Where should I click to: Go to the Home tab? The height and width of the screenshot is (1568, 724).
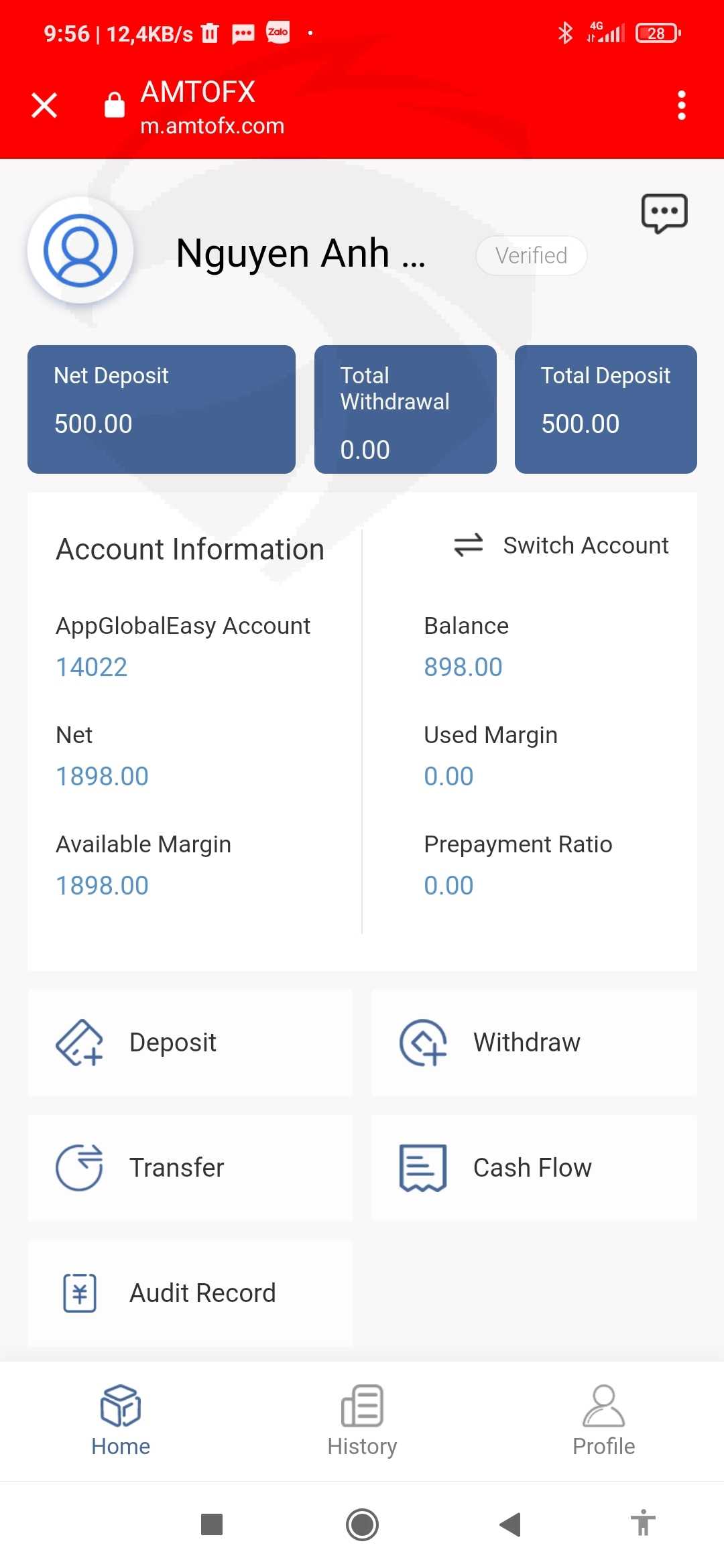[121, 1421]
